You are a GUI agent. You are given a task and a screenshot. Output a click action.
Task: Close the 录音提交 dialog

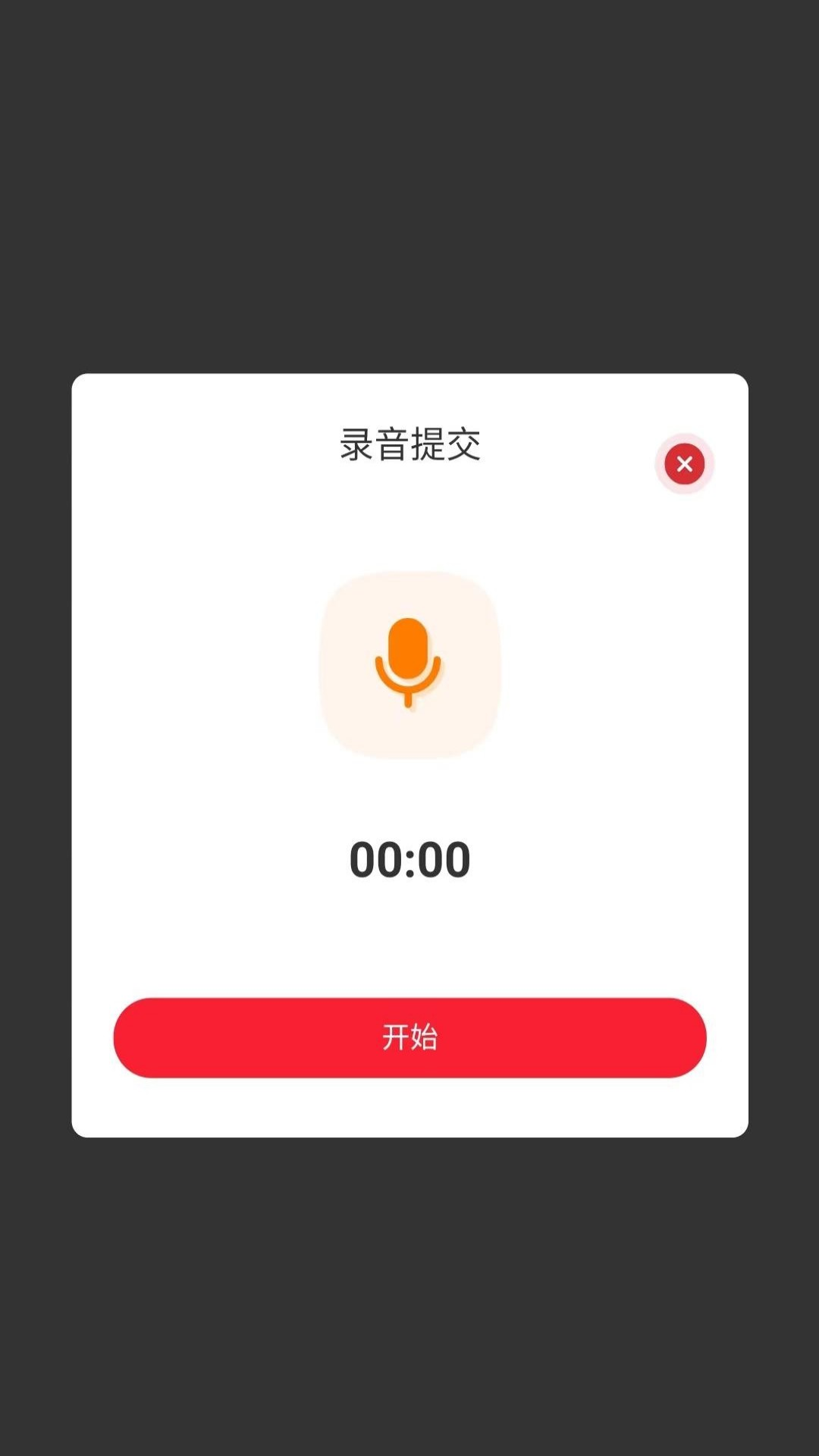tap(684, 463)
